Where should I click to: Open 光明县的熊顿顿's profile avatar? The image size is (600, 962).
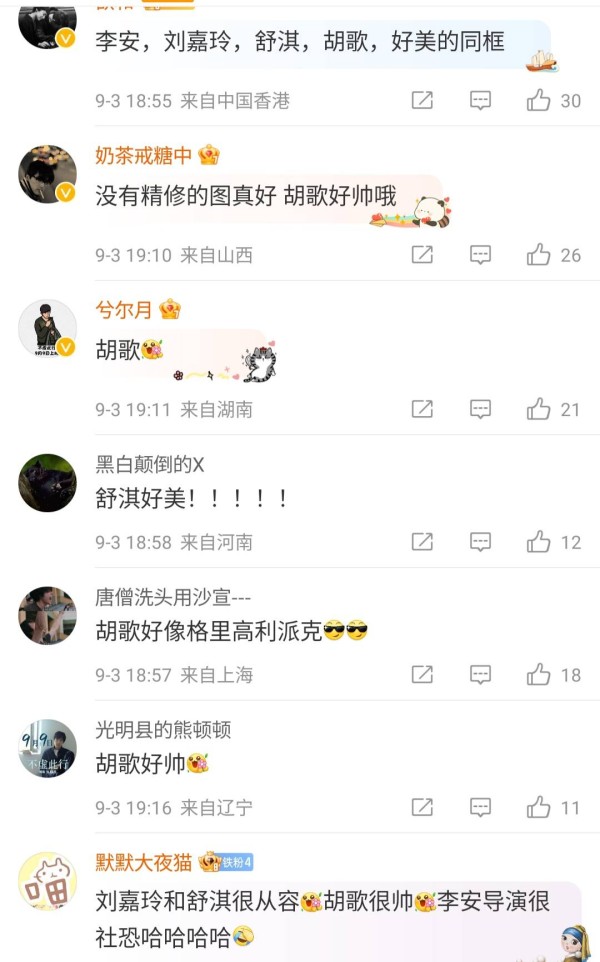48,748
